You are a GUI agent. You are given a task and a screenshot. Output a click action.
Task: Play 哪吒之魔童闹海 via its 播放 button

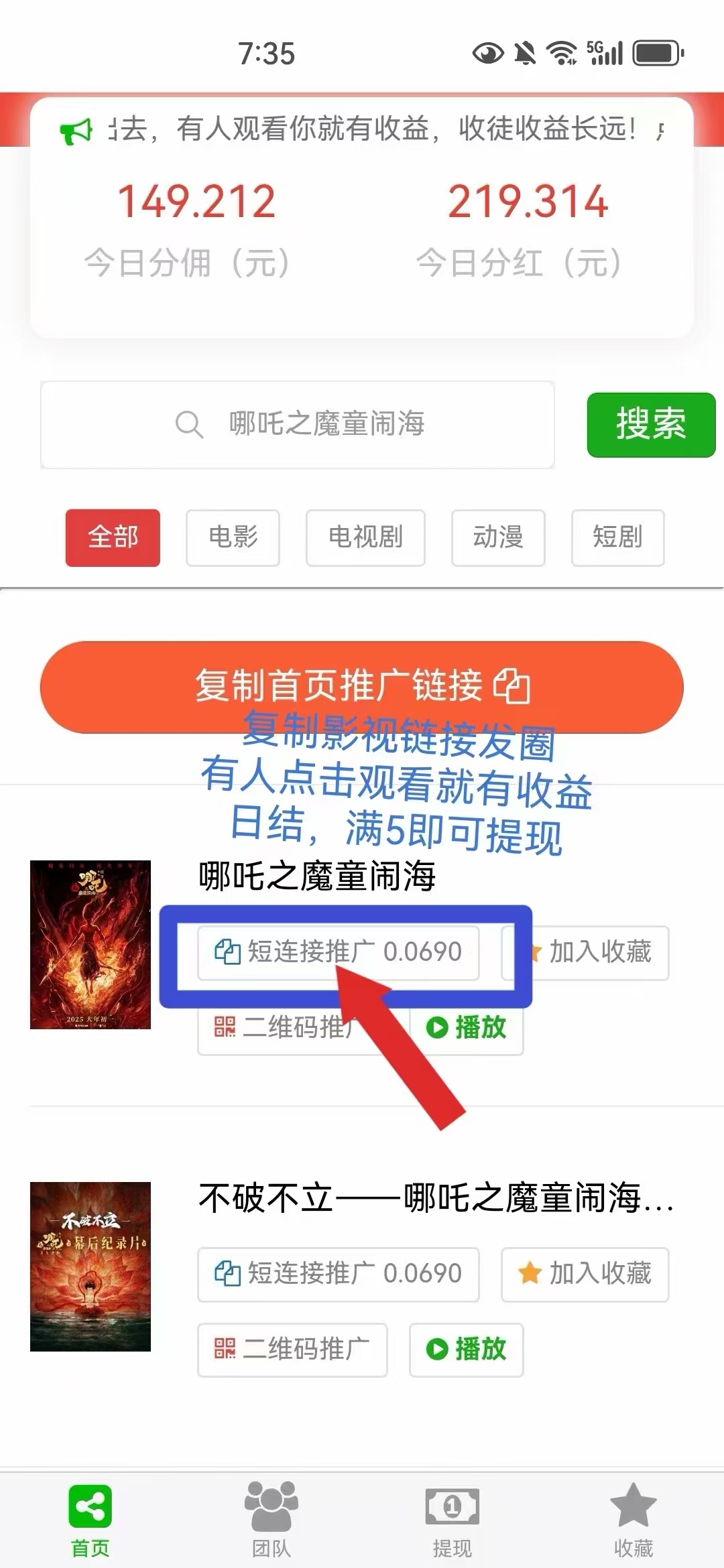467,1027
